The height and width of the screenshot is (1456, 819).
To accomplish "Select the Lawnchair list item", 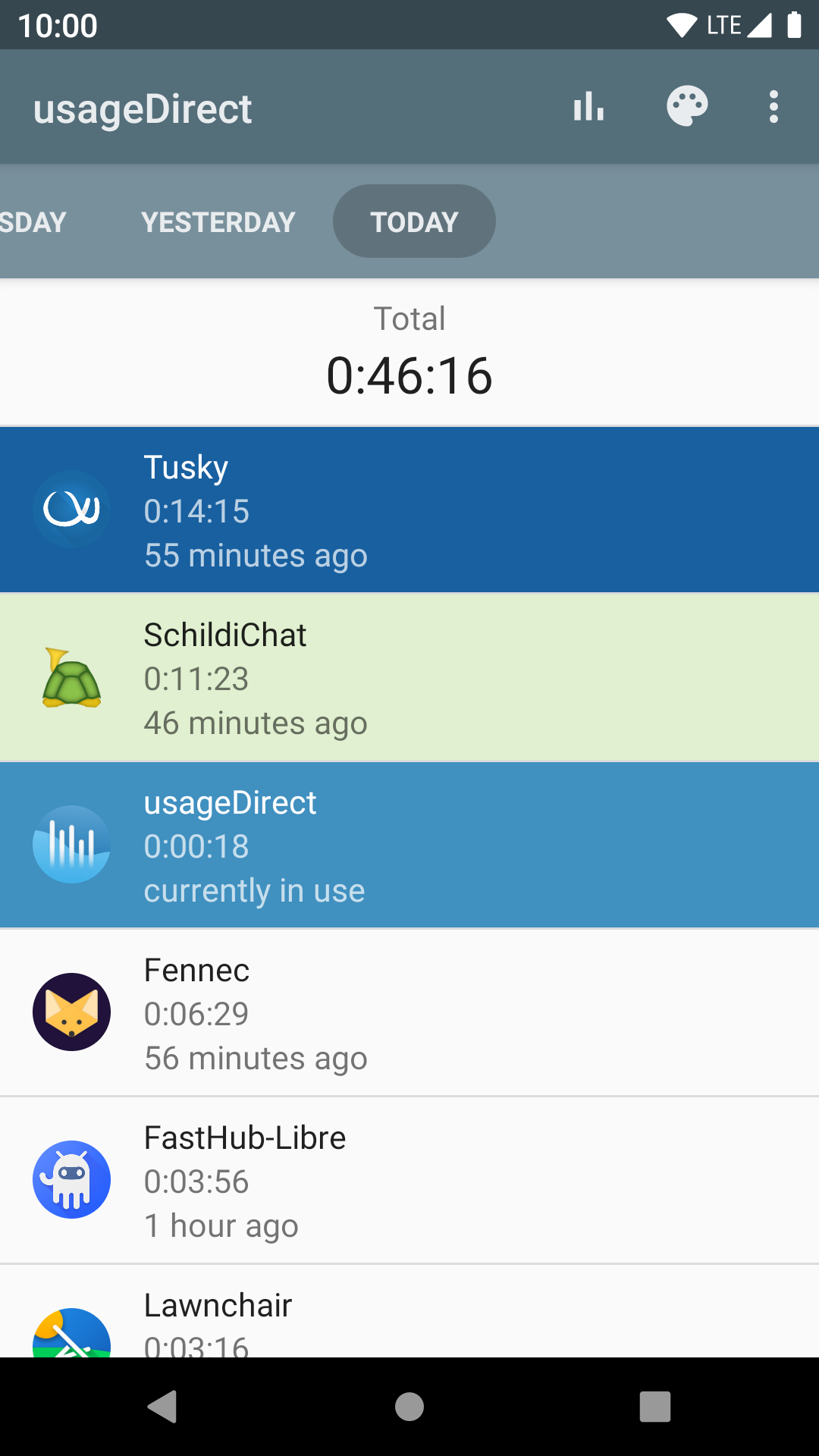I will pyautogui.click(x=409, y=1319).
